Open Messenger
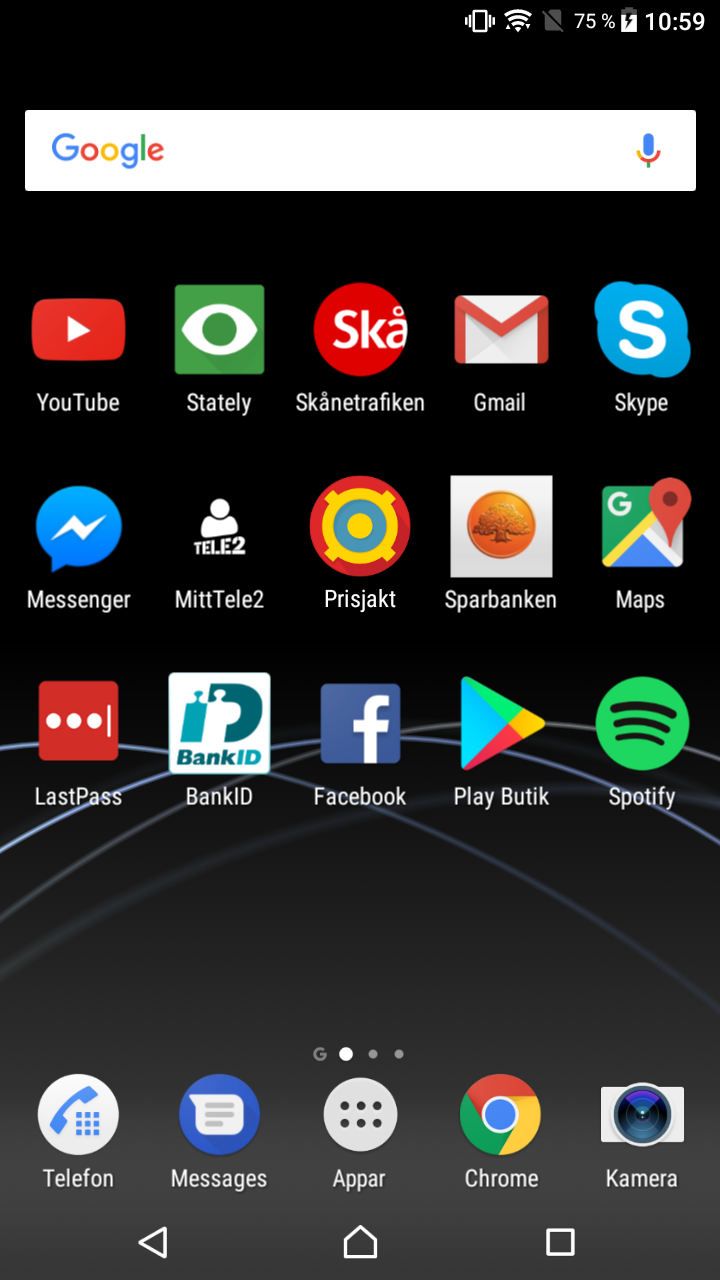Viewport: 720px width, 1280px height. pyautogui.click(x=78, y=528)
